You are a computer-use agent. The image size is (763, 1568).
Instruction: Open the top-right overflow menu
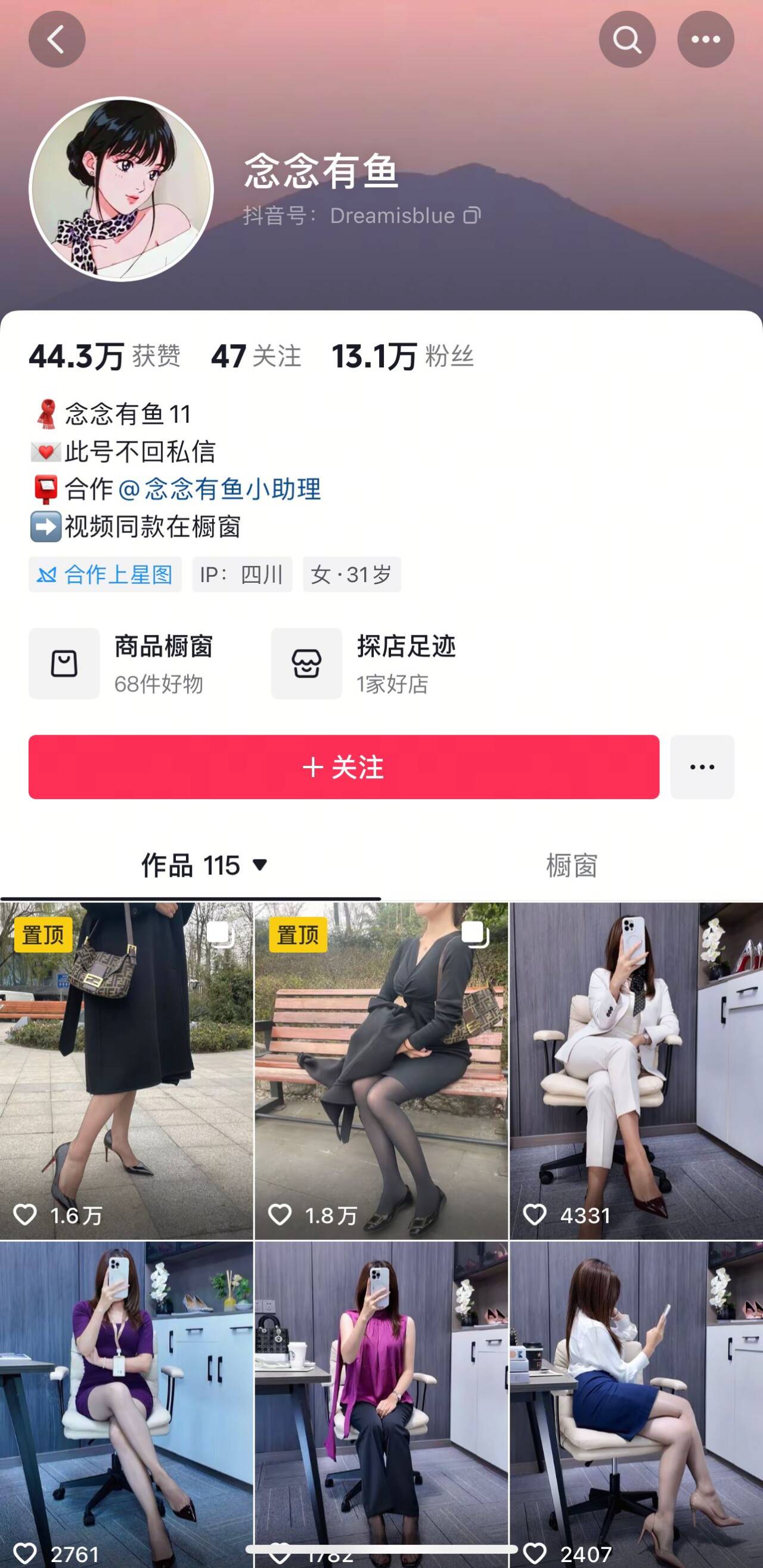coord(705,39)
